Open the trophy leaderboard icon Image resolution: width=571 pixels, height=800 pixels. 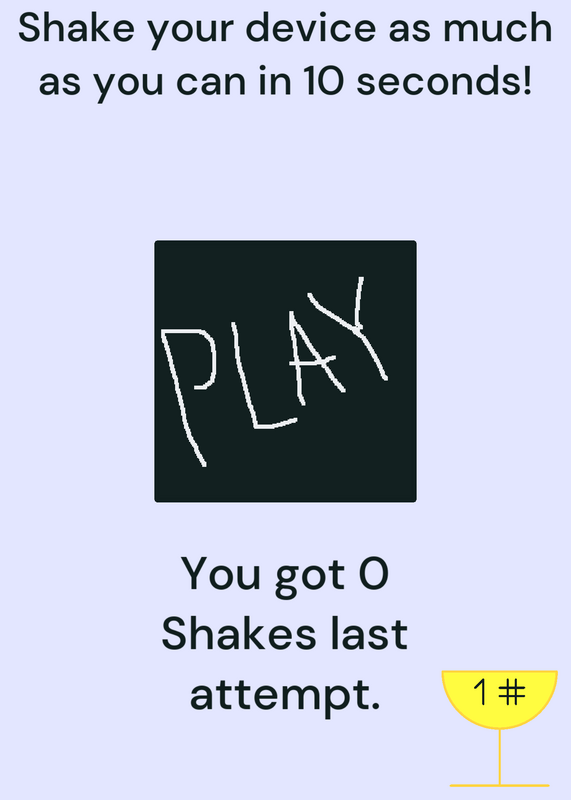pos(500,729)
